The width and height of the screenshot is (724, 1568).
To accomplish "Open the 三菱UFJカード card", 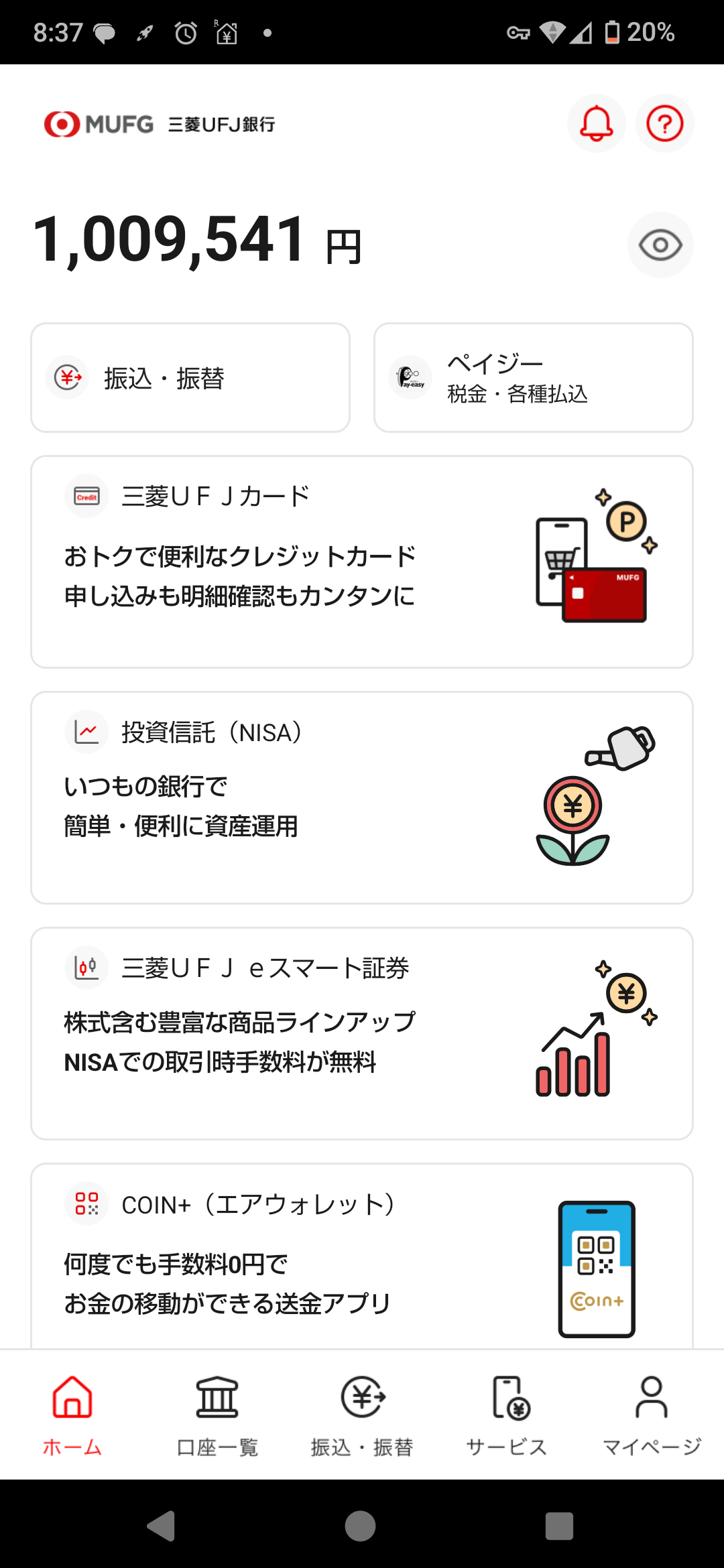I will (x=362, y=562).
